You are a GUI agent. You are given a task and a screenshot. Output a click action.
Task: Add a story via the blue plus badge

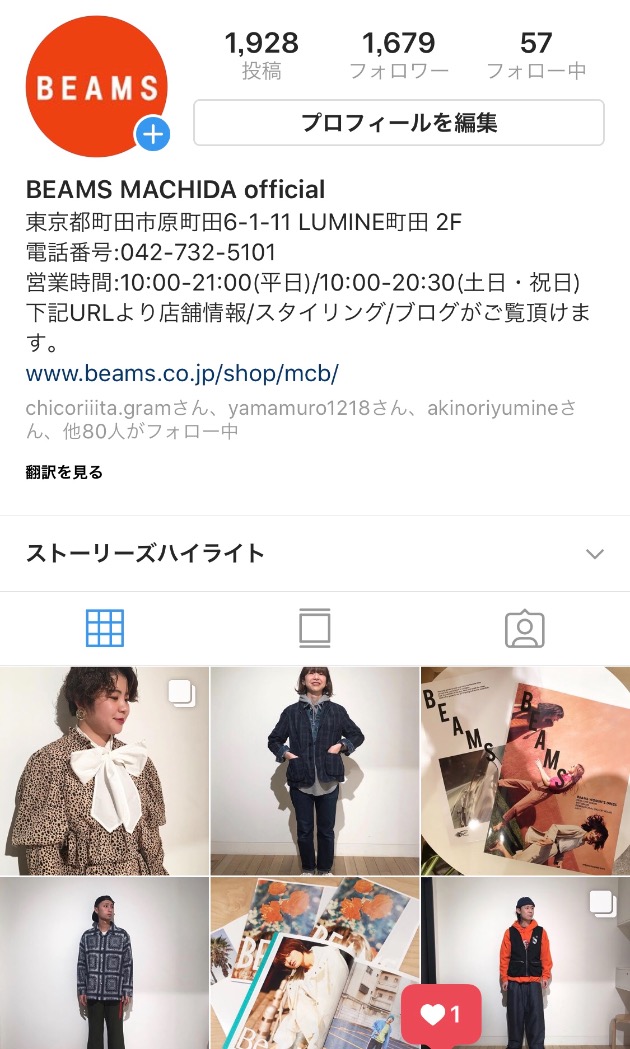pyautogui.click(x=153, y=135)
